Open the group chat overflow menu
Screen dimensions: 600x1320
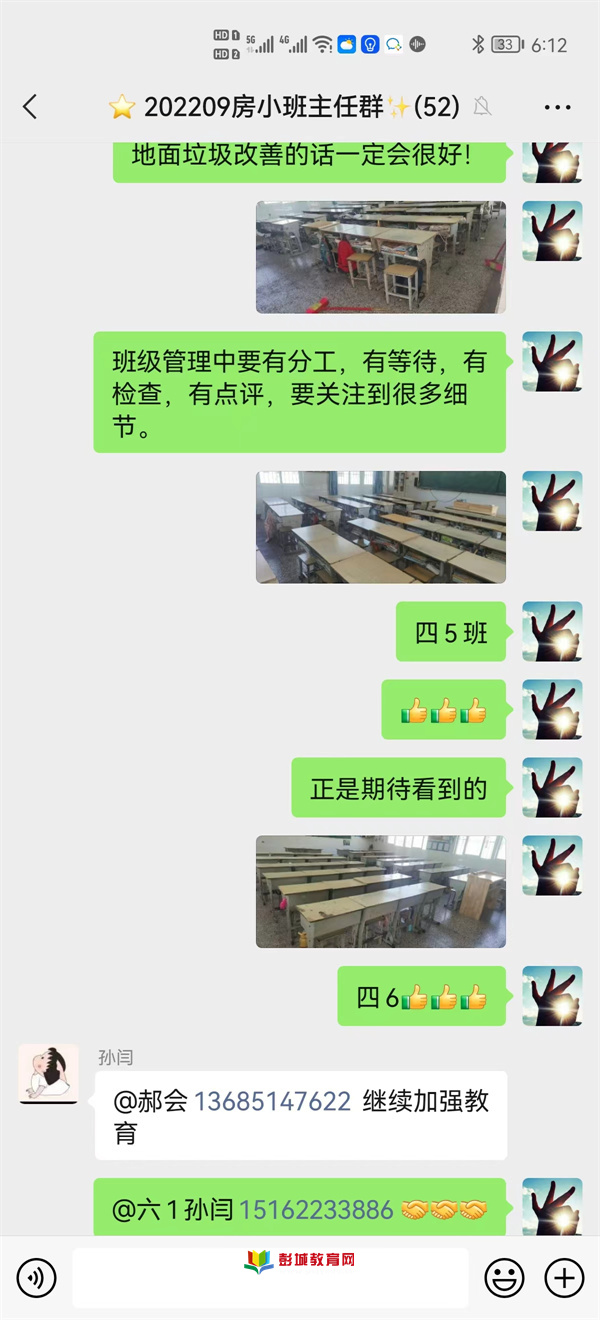point(557,107)
